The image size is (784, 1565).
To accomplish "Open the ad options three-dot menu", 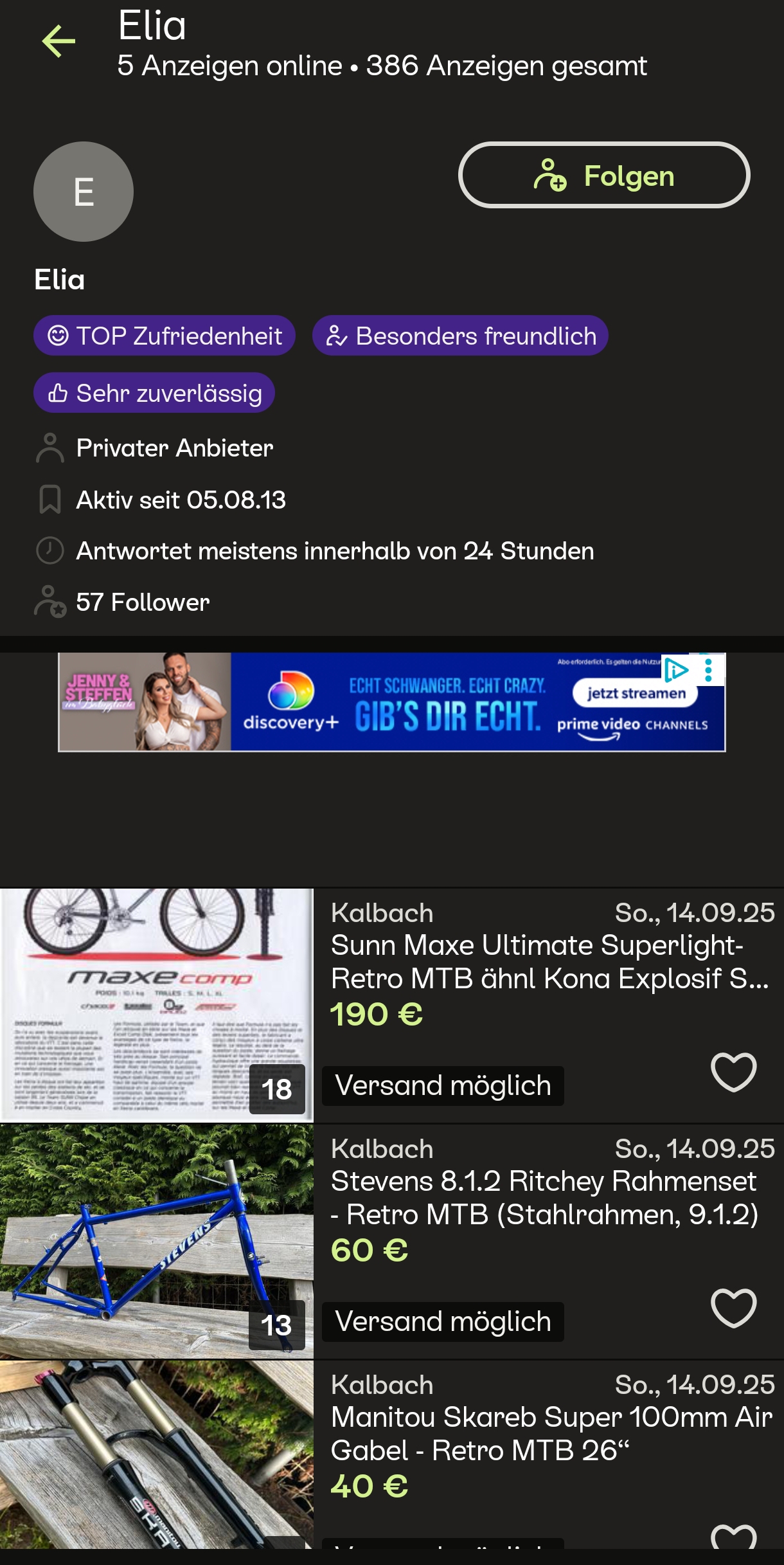I will [708, 670].
